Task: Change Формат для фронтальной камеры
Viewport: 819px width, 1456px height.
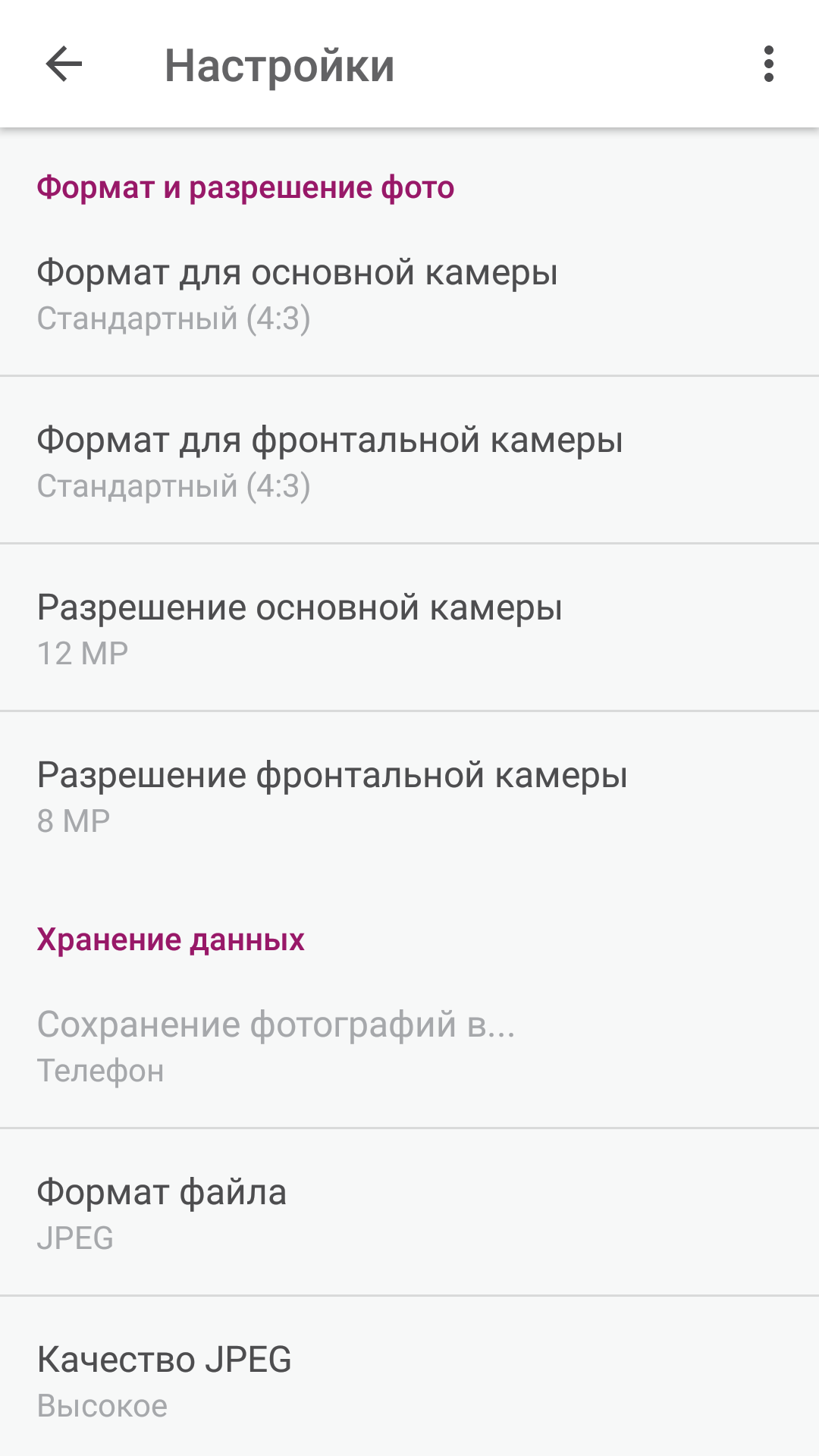Action: click(x=409, y=462)
